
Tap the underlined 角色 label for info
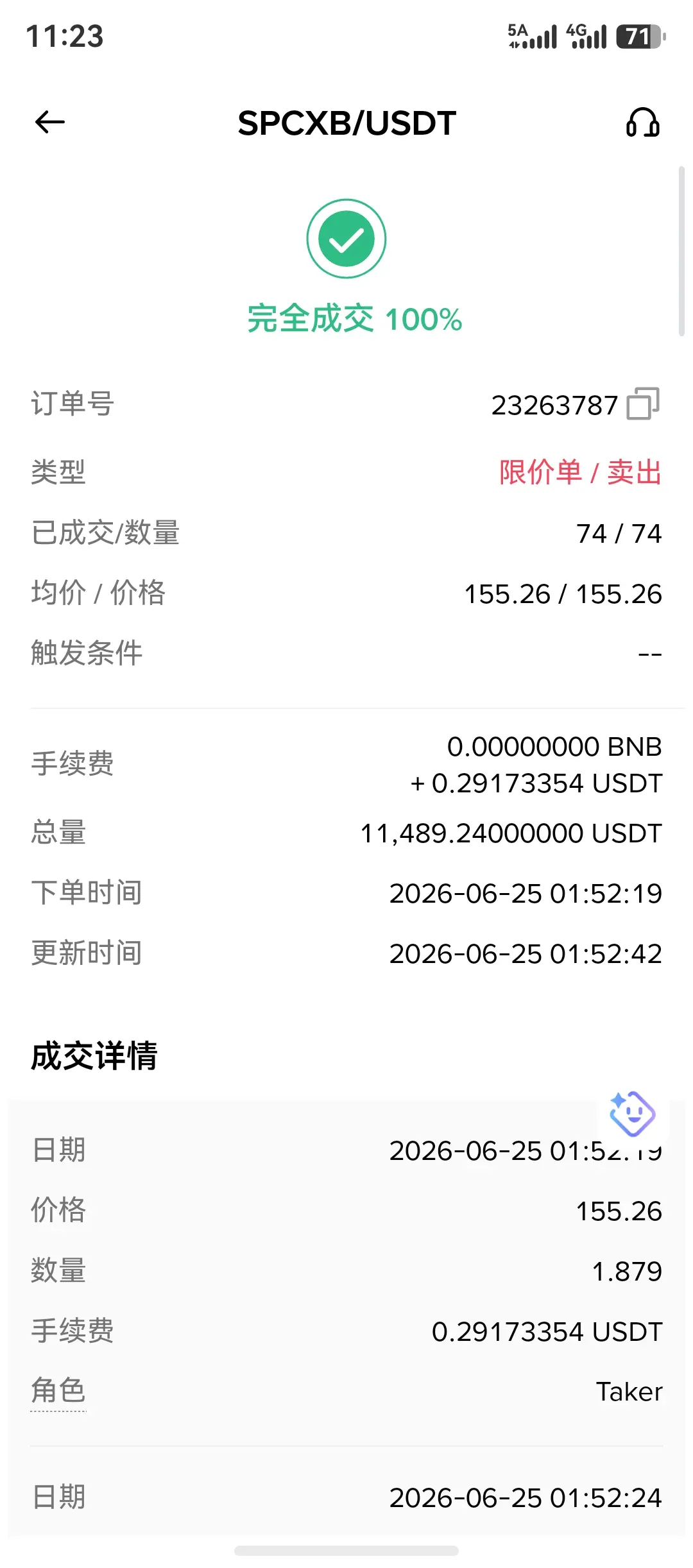point(58,1391)
